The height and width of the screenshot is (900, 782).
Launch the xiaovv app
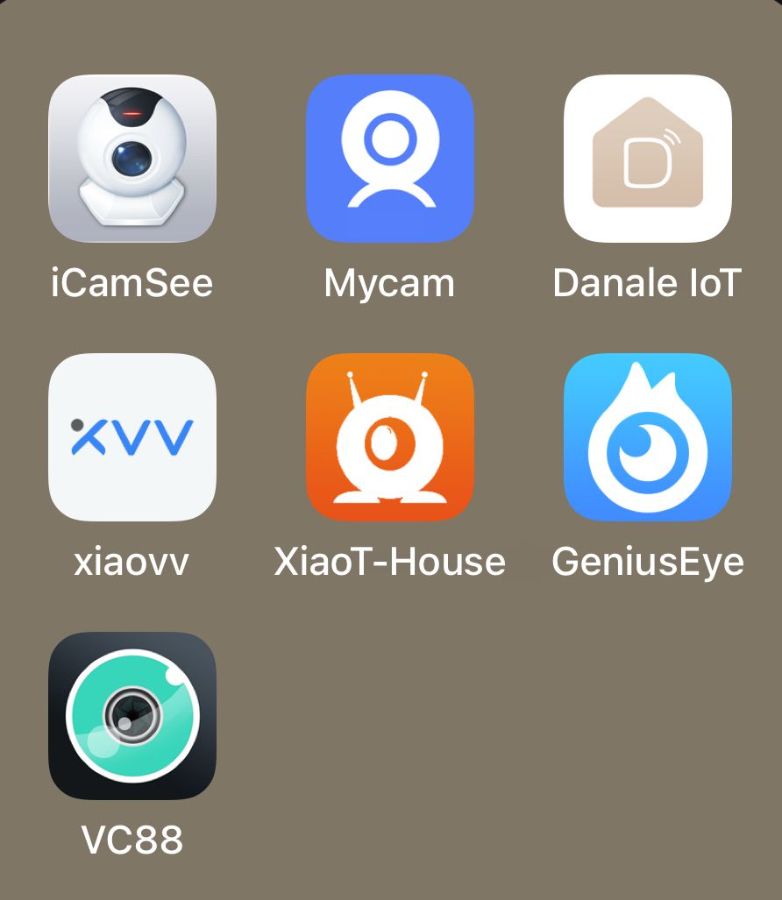click(x=132, y=437)
